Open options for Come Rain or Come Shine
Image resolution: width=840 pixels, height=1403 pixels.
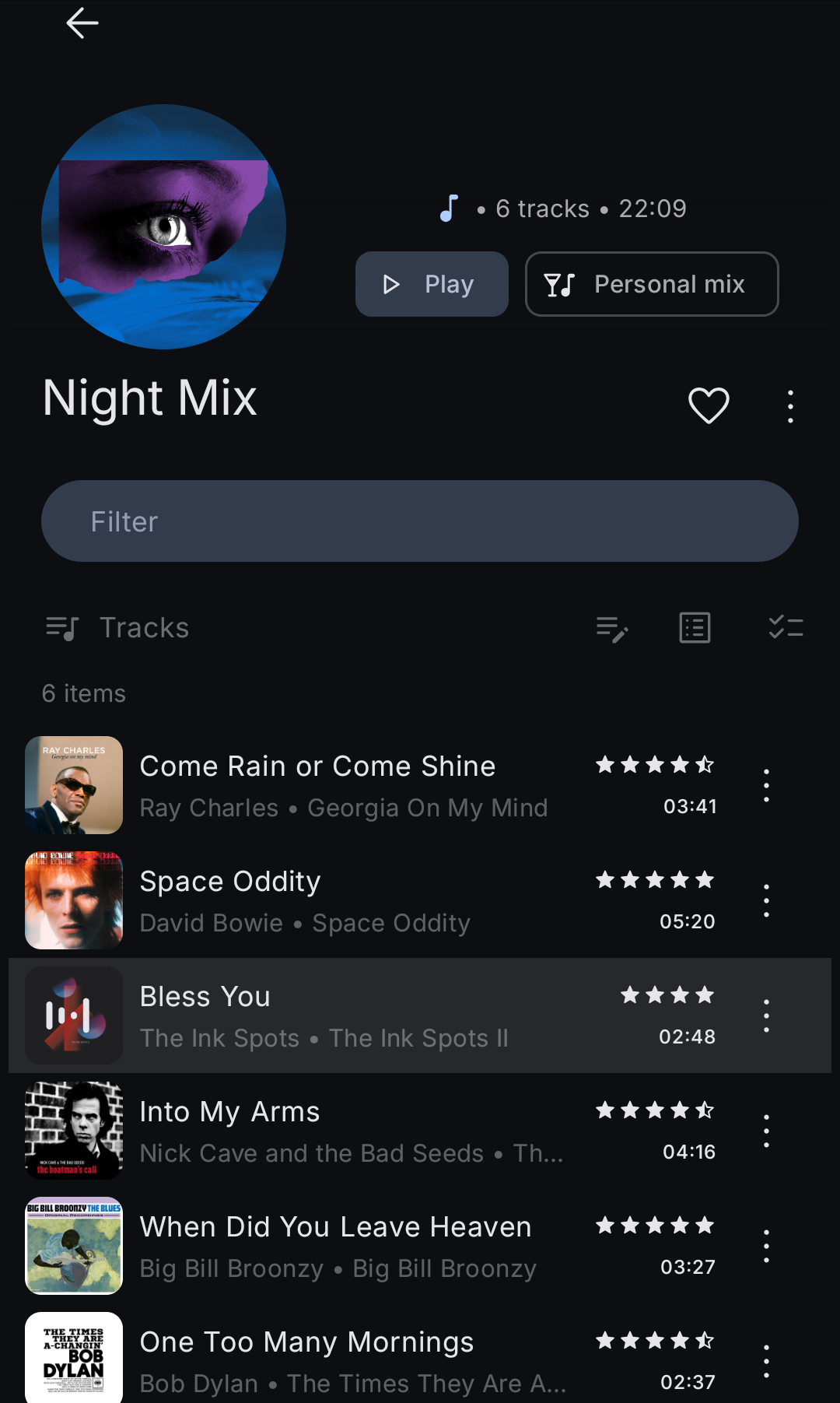pos(766,785)
